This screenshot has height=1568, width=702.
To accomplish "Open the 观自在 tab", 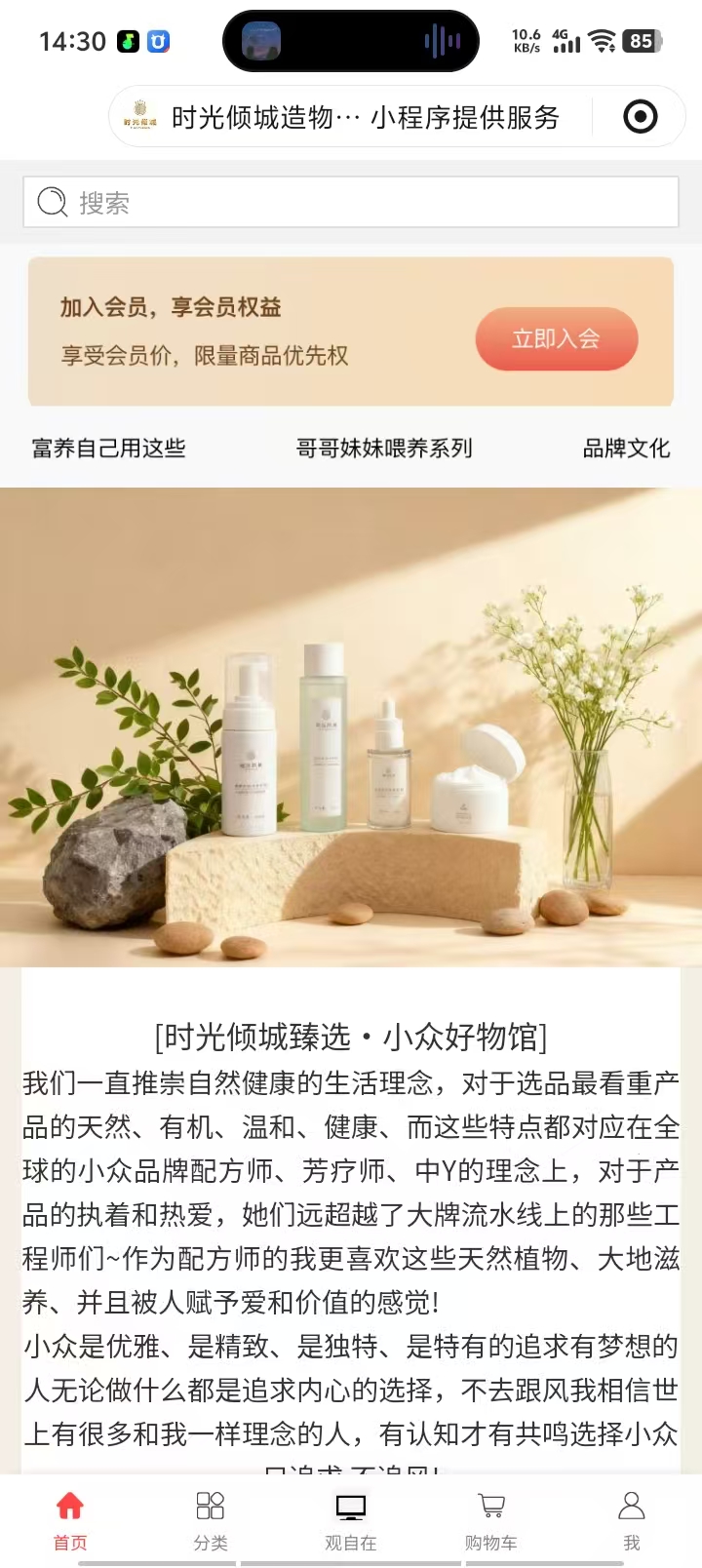I will 351,1519.
